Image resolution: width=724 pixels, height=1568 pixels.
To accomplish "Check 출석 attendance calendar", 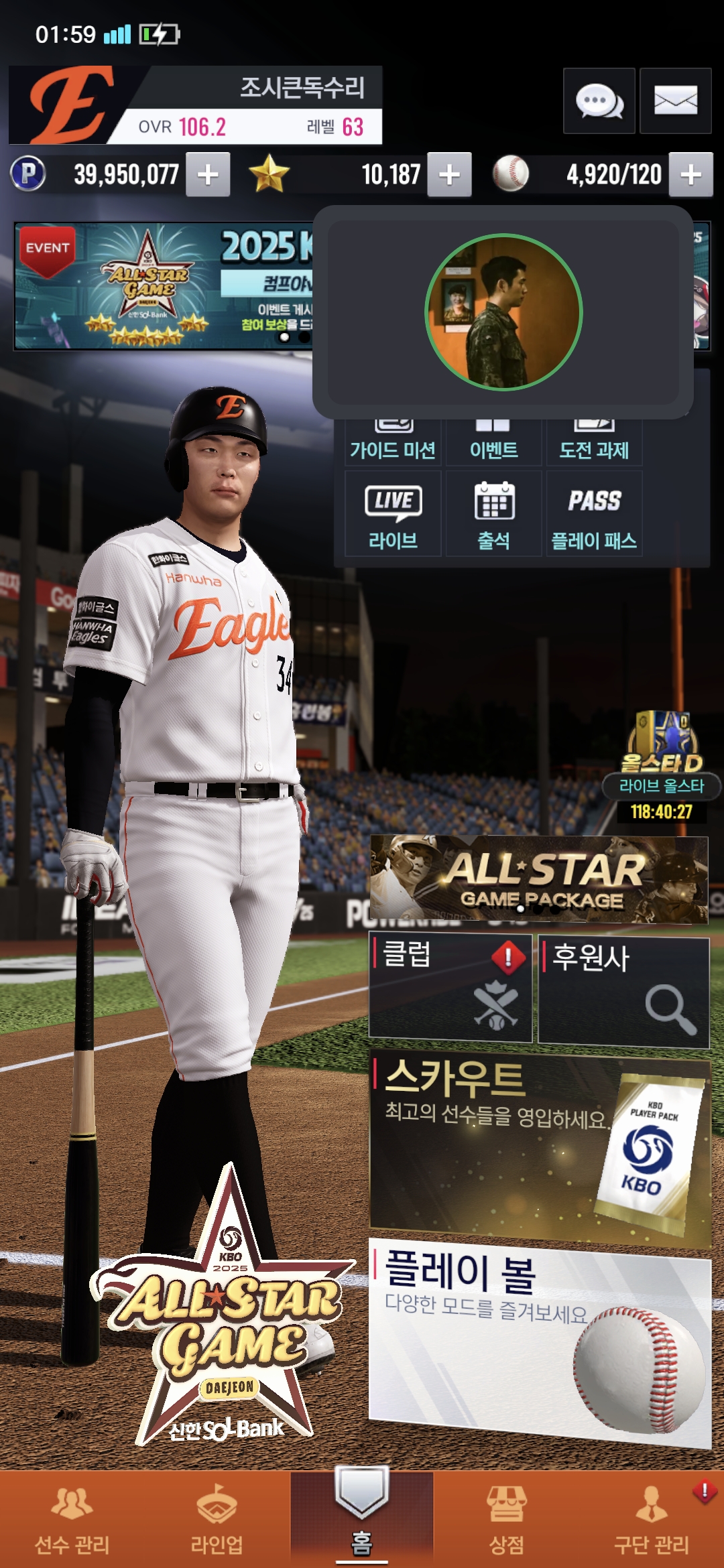I will [x=493, y=515].
